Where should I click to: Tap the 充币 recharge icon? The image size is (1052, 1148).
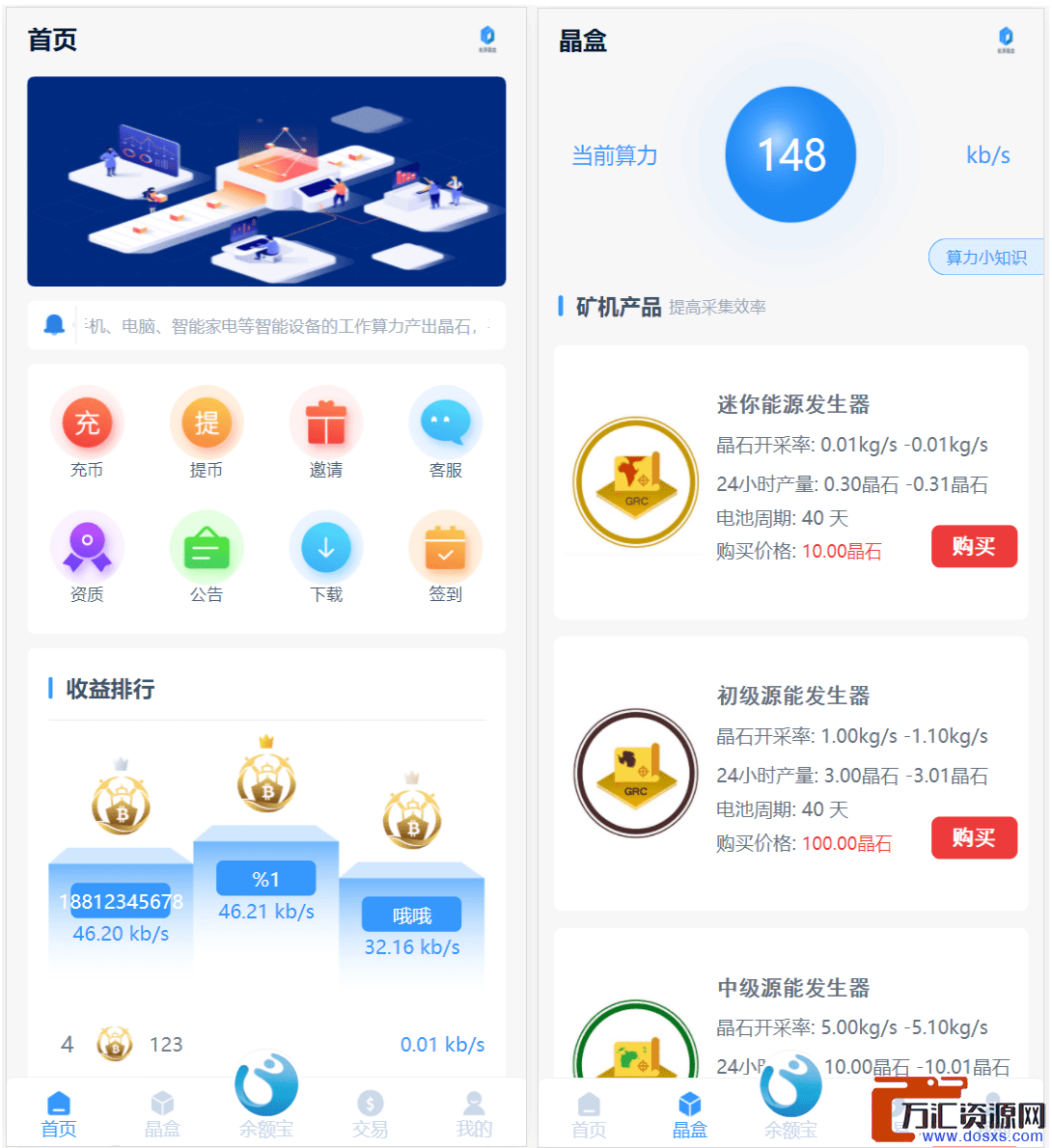coord(87,424)
